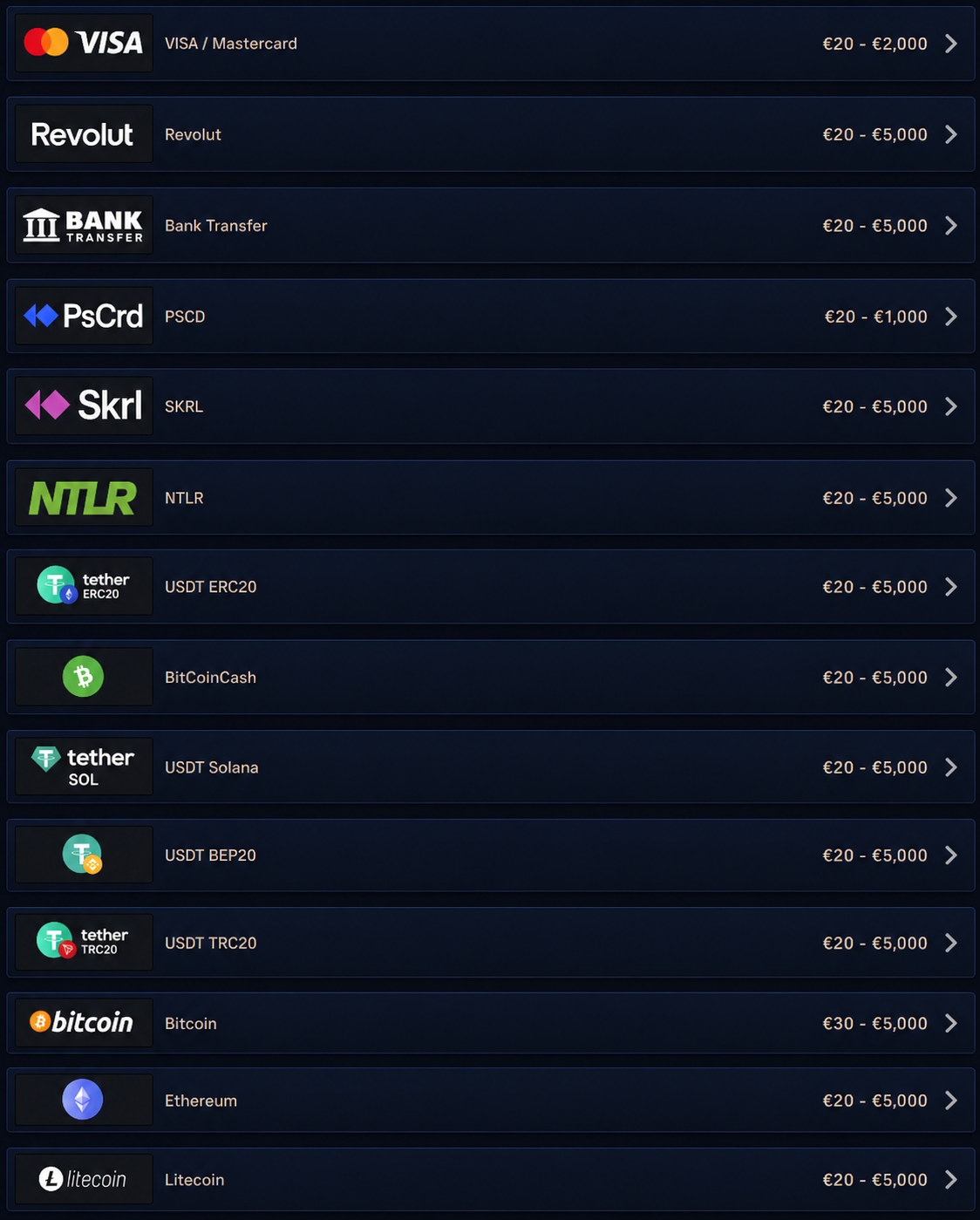The width and height of the screenshot is (980, 1220).
Task: Select Litecoin deposit method
Action: coord(490,1179)
